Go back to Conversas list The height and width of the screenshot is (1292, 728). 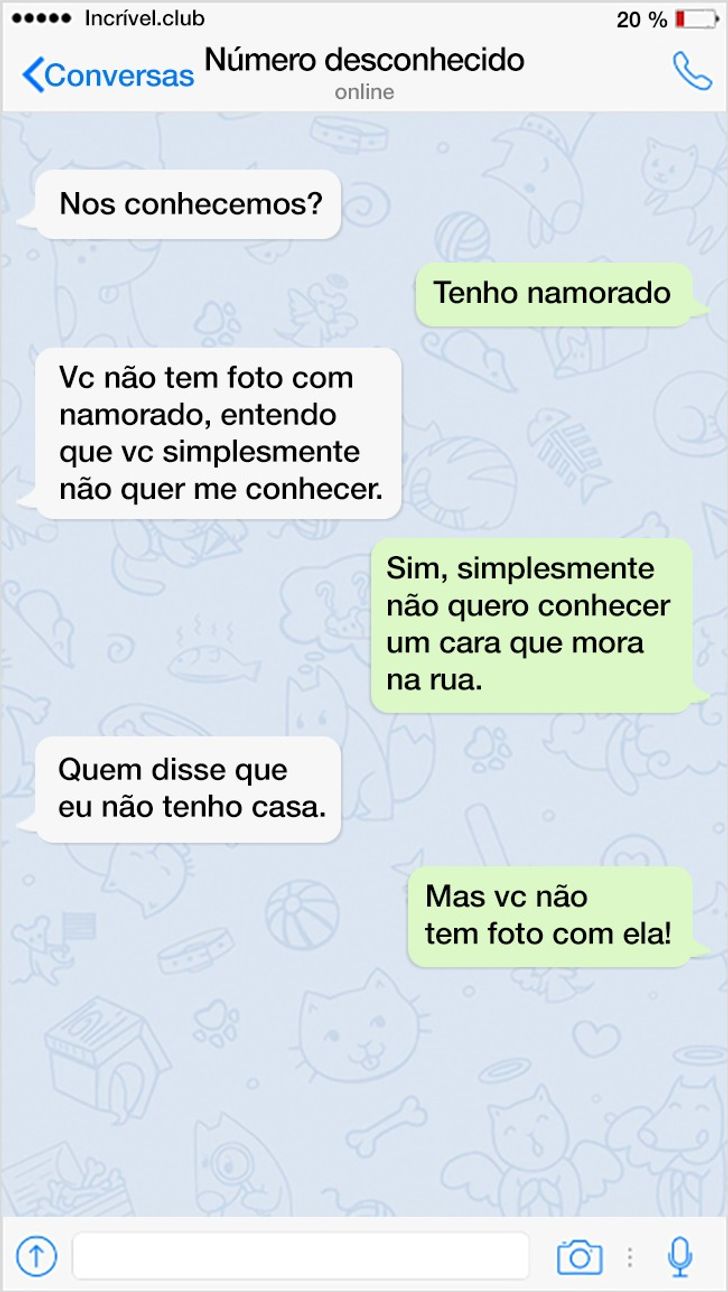[108, 75]
